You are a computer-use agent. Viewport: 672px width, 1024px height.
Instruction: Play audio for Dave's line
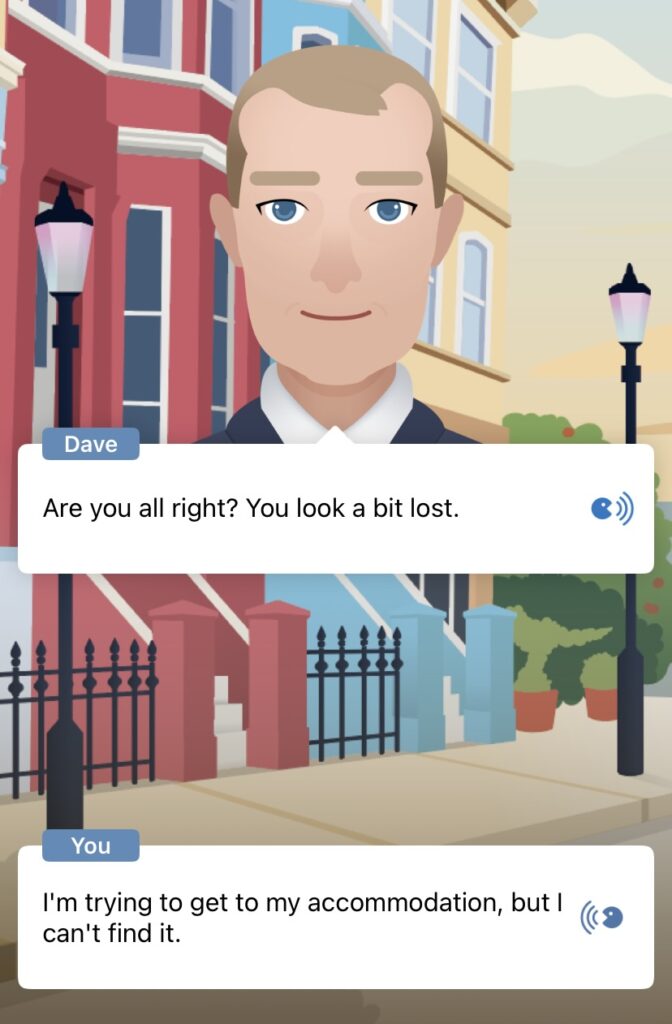tap(611, 509)
